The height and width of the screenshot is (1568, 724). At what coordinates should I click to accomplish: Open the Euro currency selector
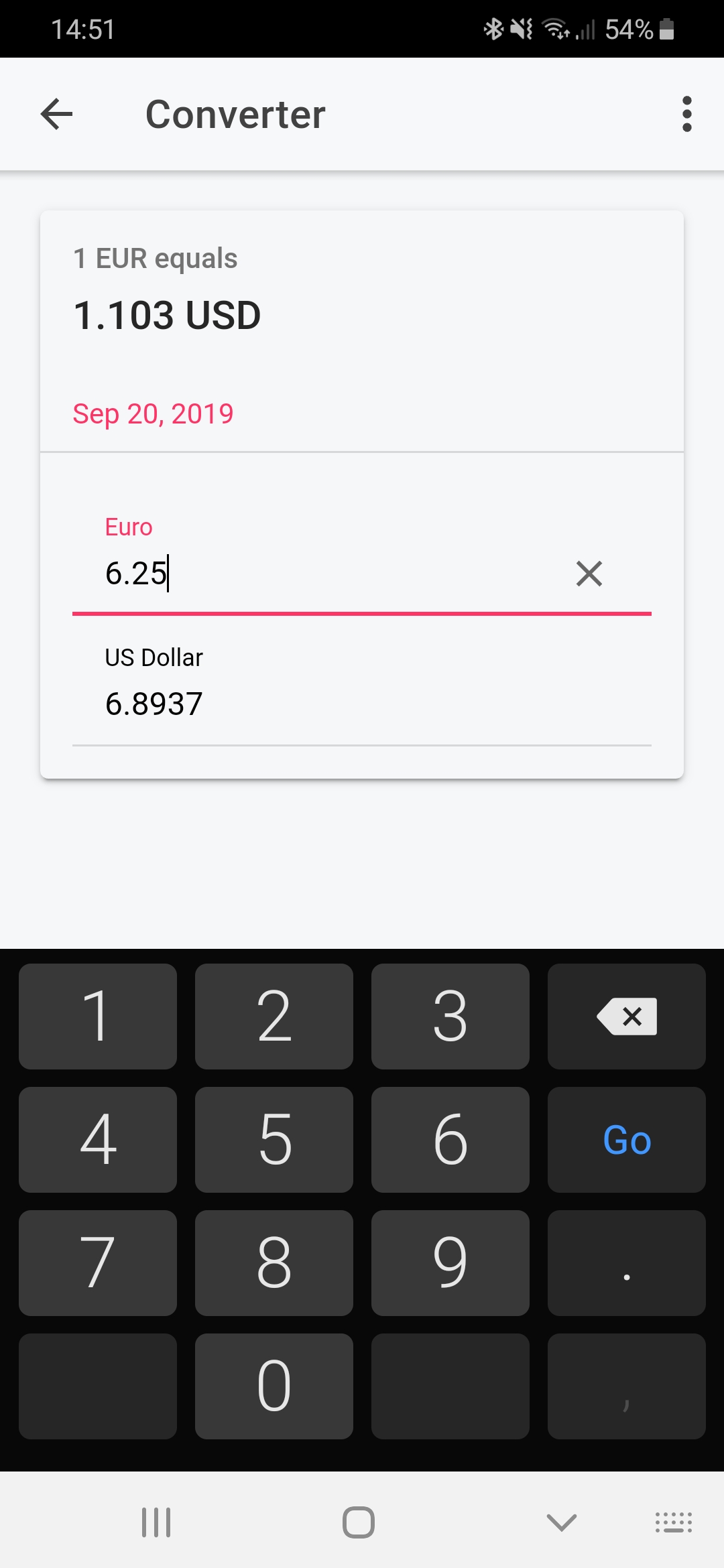coord(129,527)
